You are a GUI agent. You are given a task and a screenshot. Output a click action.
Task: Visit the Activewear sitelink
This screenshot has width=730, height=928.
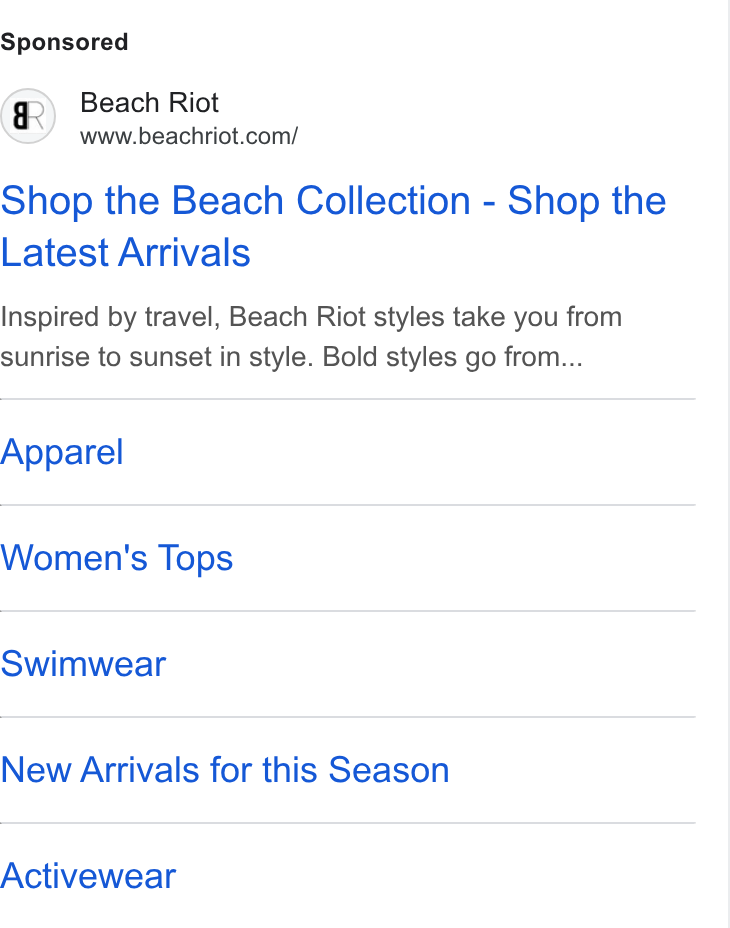coord(88,876)
